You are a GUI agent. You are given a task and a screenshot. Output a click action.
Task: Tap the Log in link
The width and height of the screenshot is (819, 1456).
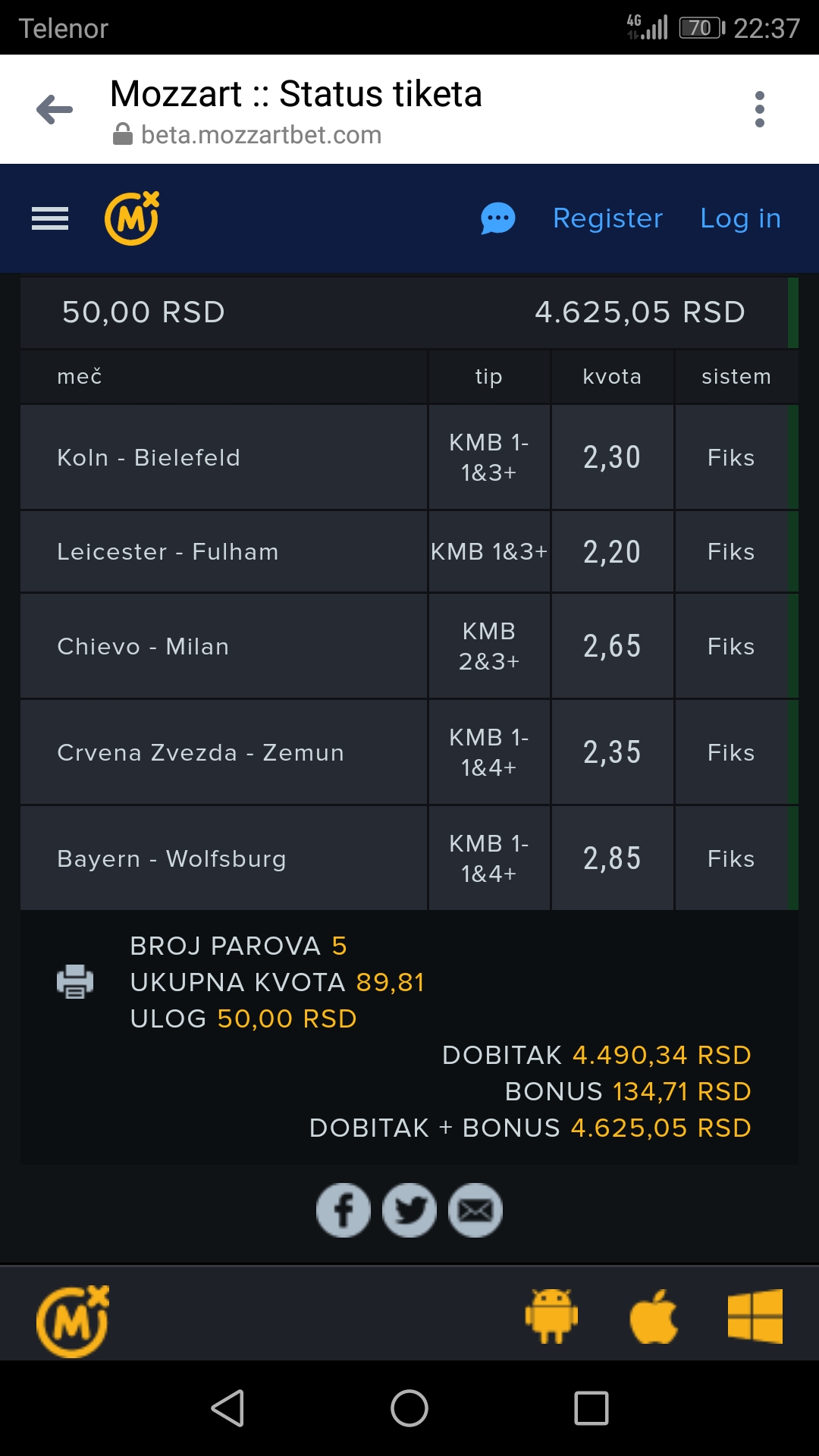(x=740, y=218)
